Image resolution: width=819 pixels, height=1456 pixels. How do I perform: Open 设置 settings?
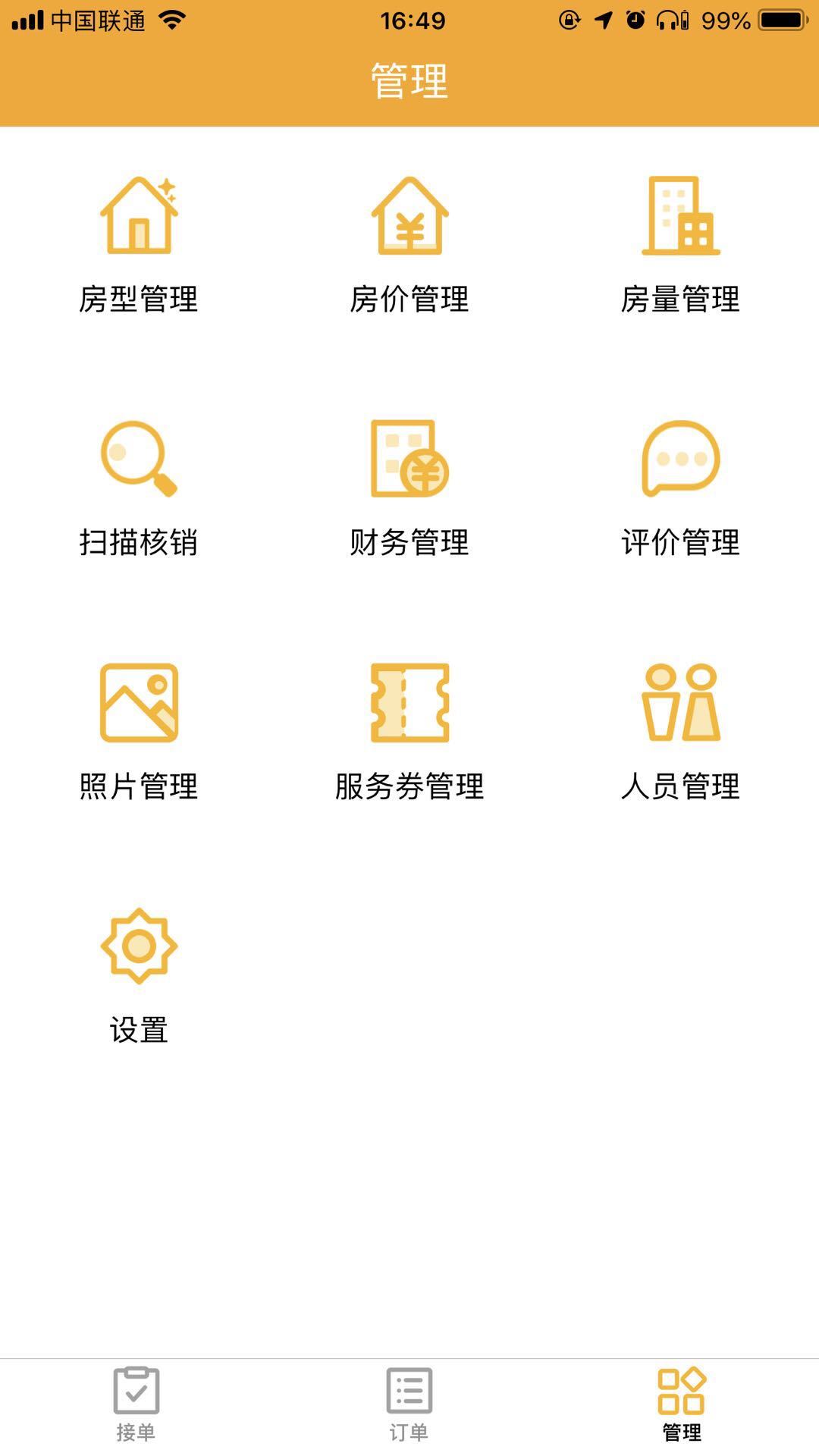[139, 975]
